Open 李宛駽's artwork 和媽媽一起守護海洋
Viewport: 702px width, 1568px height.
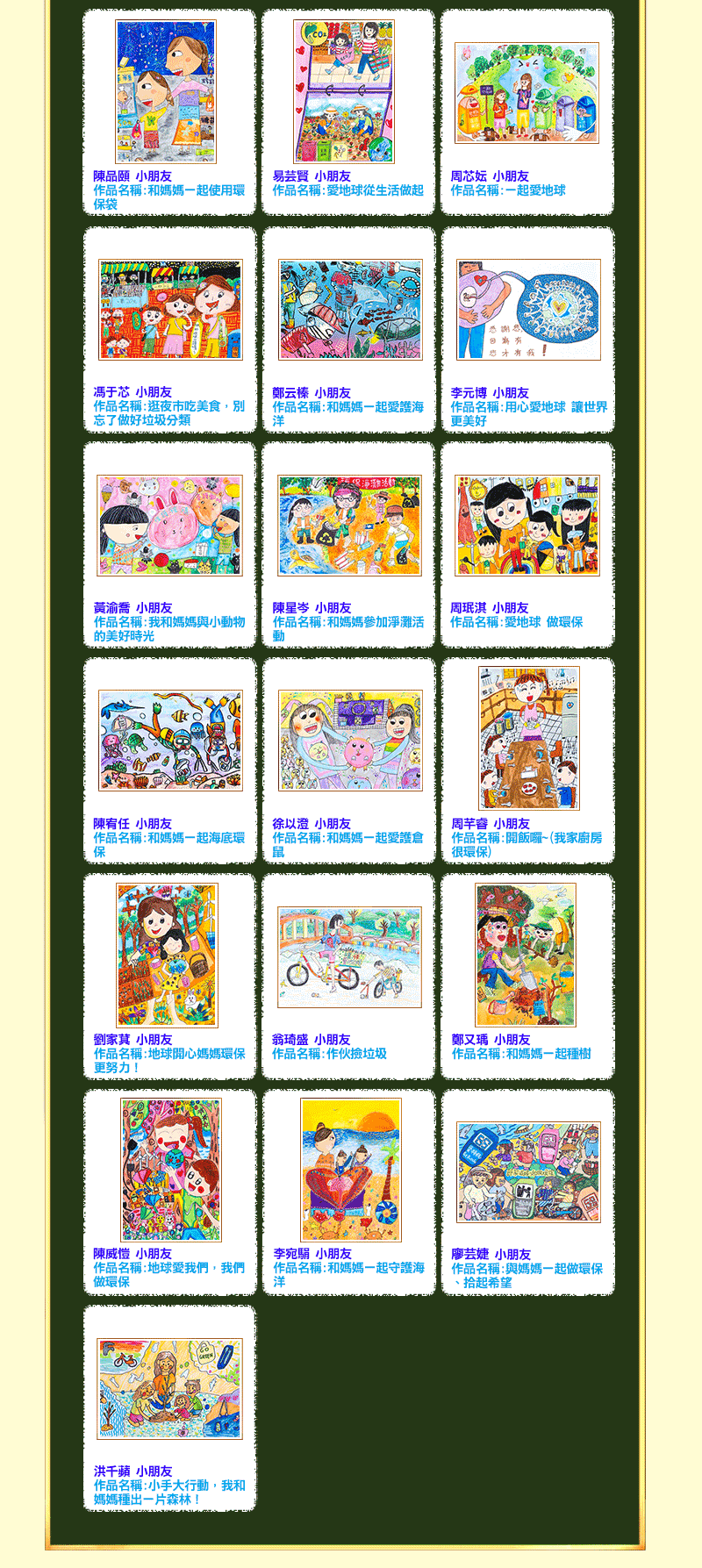350,1170
